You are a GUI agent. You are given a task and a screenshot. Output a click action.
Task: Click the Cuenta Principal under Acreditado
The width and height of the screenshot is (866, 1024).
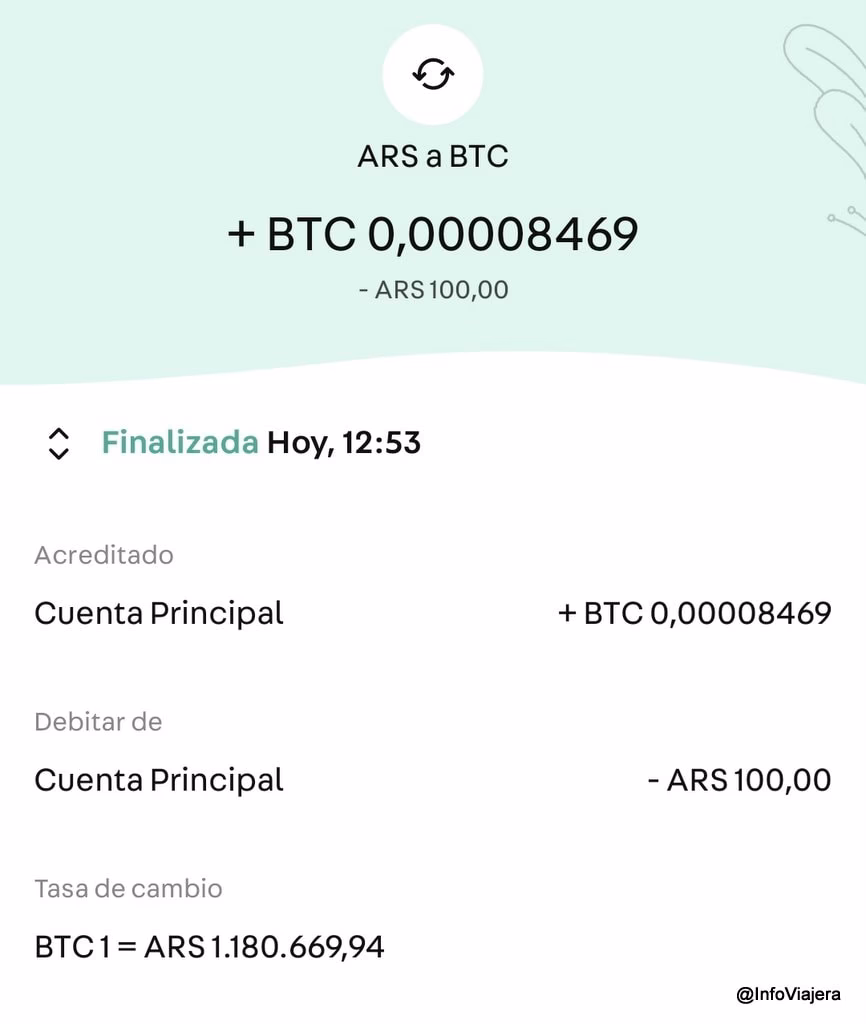(159, 613)
